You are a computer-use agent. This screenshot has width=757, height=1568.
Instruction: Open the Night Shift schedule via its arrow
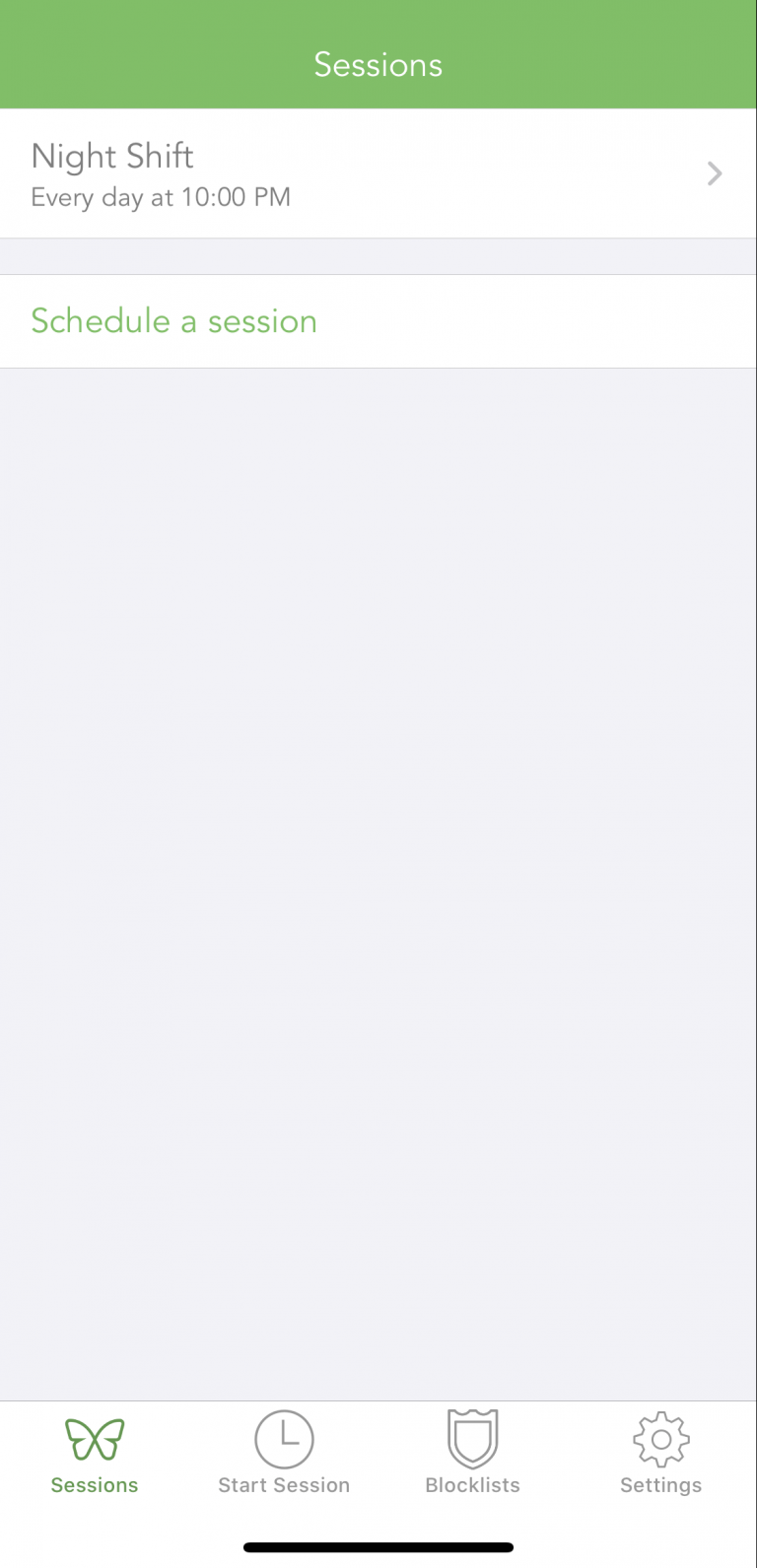tap(714, 173)
